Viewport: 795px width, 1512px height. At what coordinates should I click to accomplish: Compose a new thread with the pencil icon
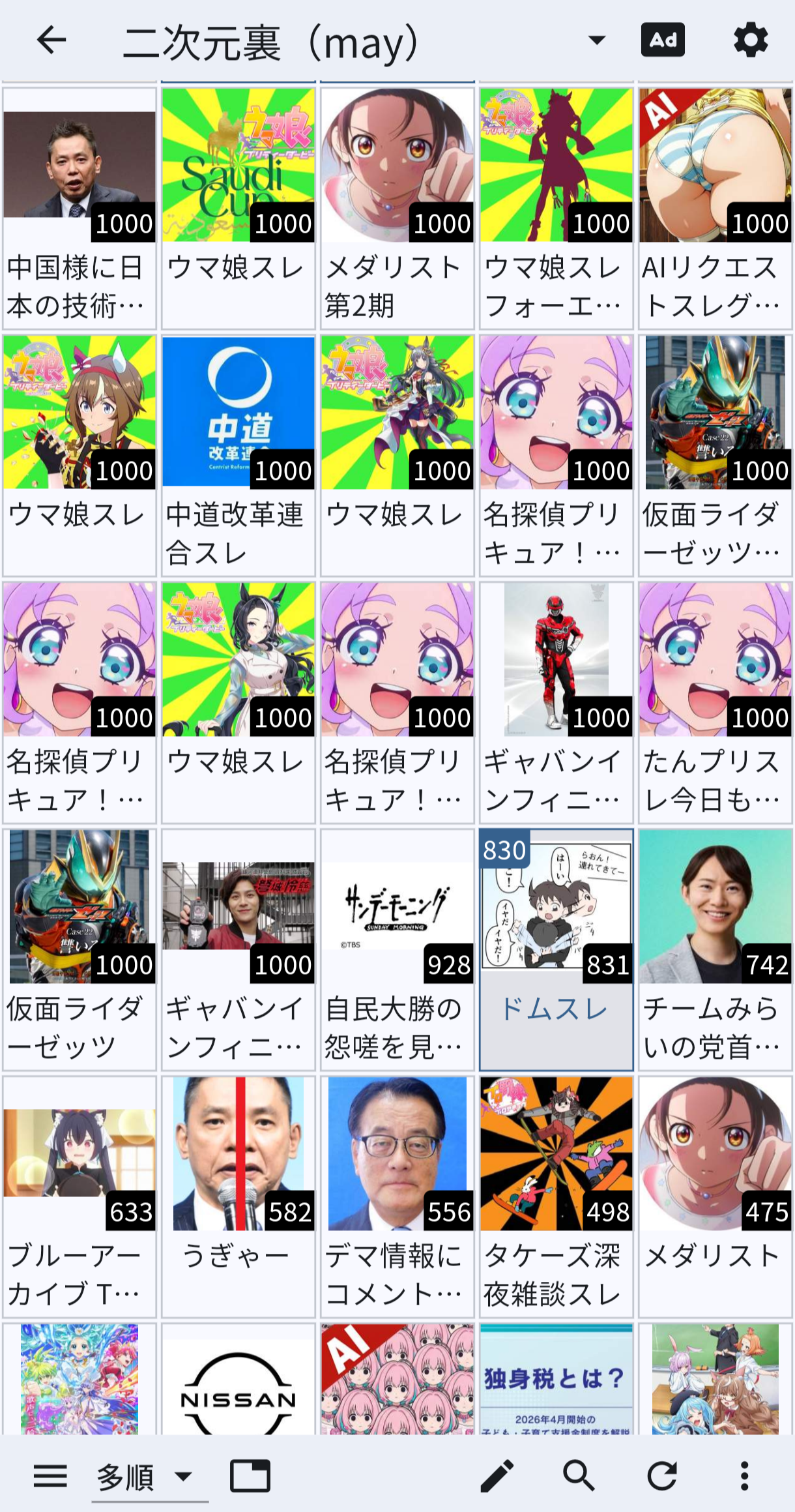(497, 1475)
